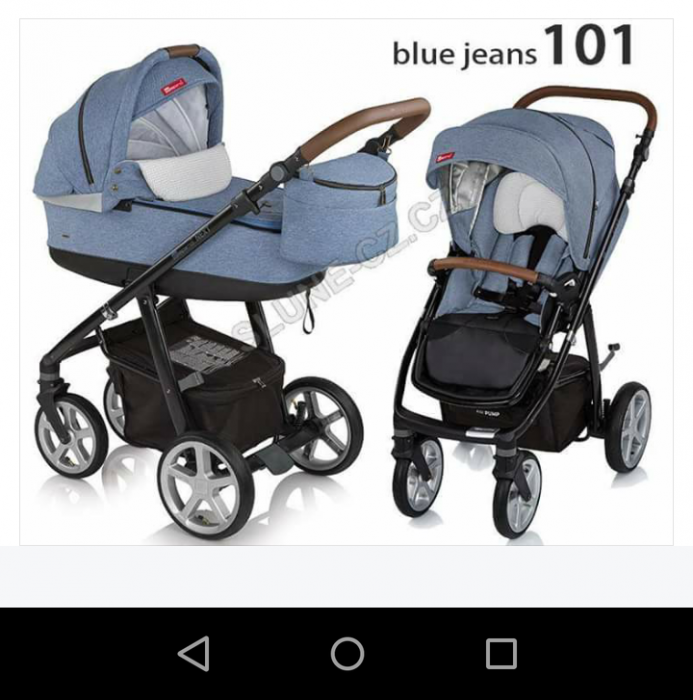Open recent apps with the square button
The image size is (693, 700).
pos(501,654)
